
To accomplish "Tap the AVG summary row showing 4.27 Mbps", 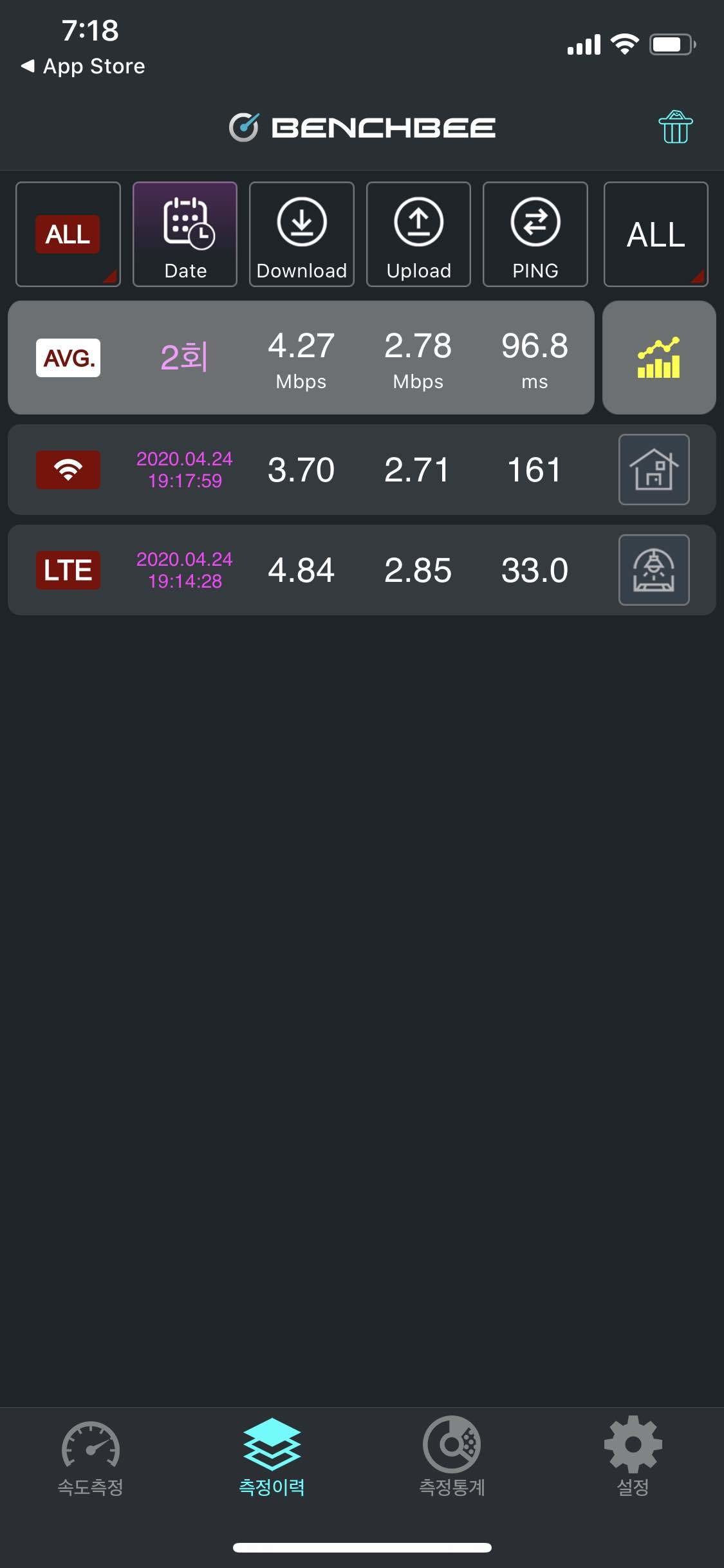I will pyautogui.click(x=301, y=357).
